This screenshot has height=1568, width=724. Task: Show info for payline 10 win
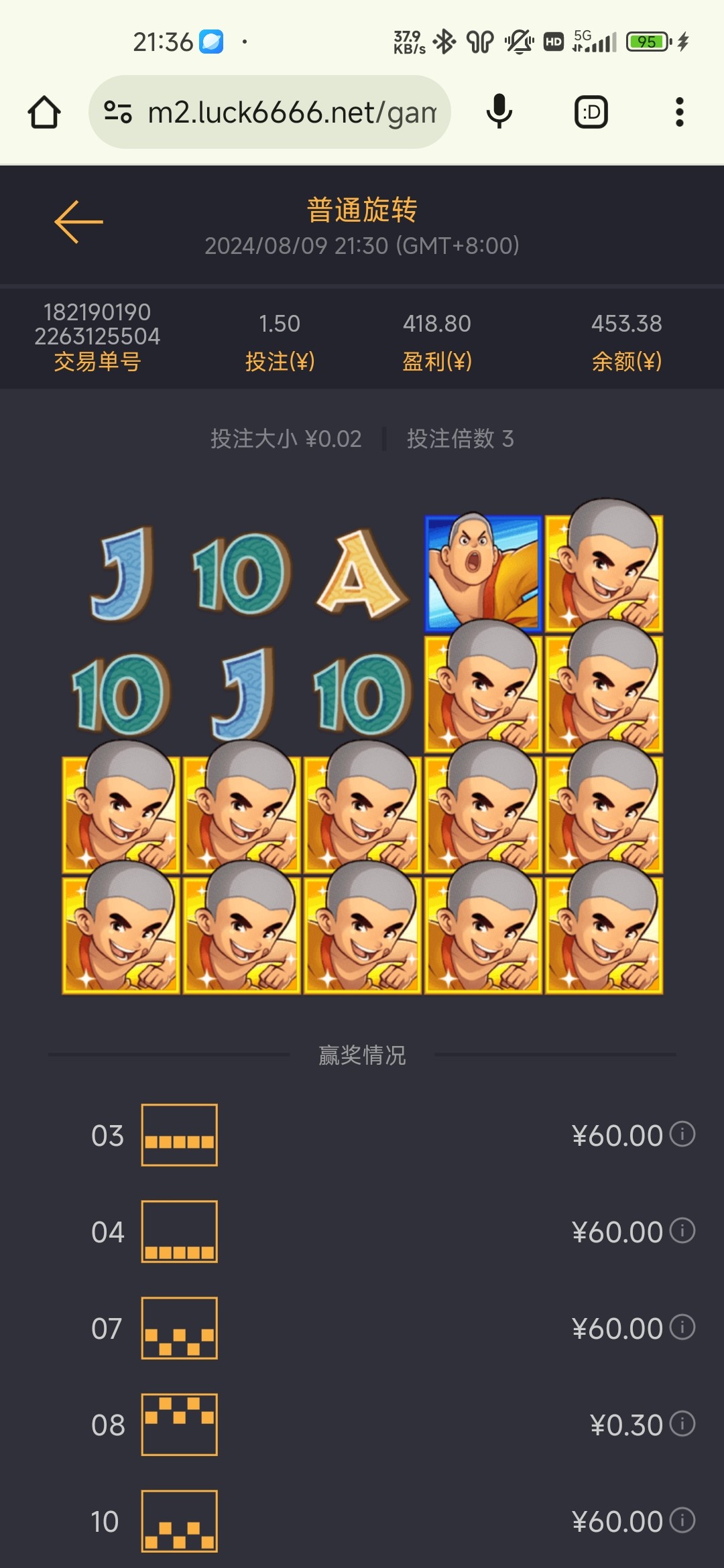point(682,1520)
